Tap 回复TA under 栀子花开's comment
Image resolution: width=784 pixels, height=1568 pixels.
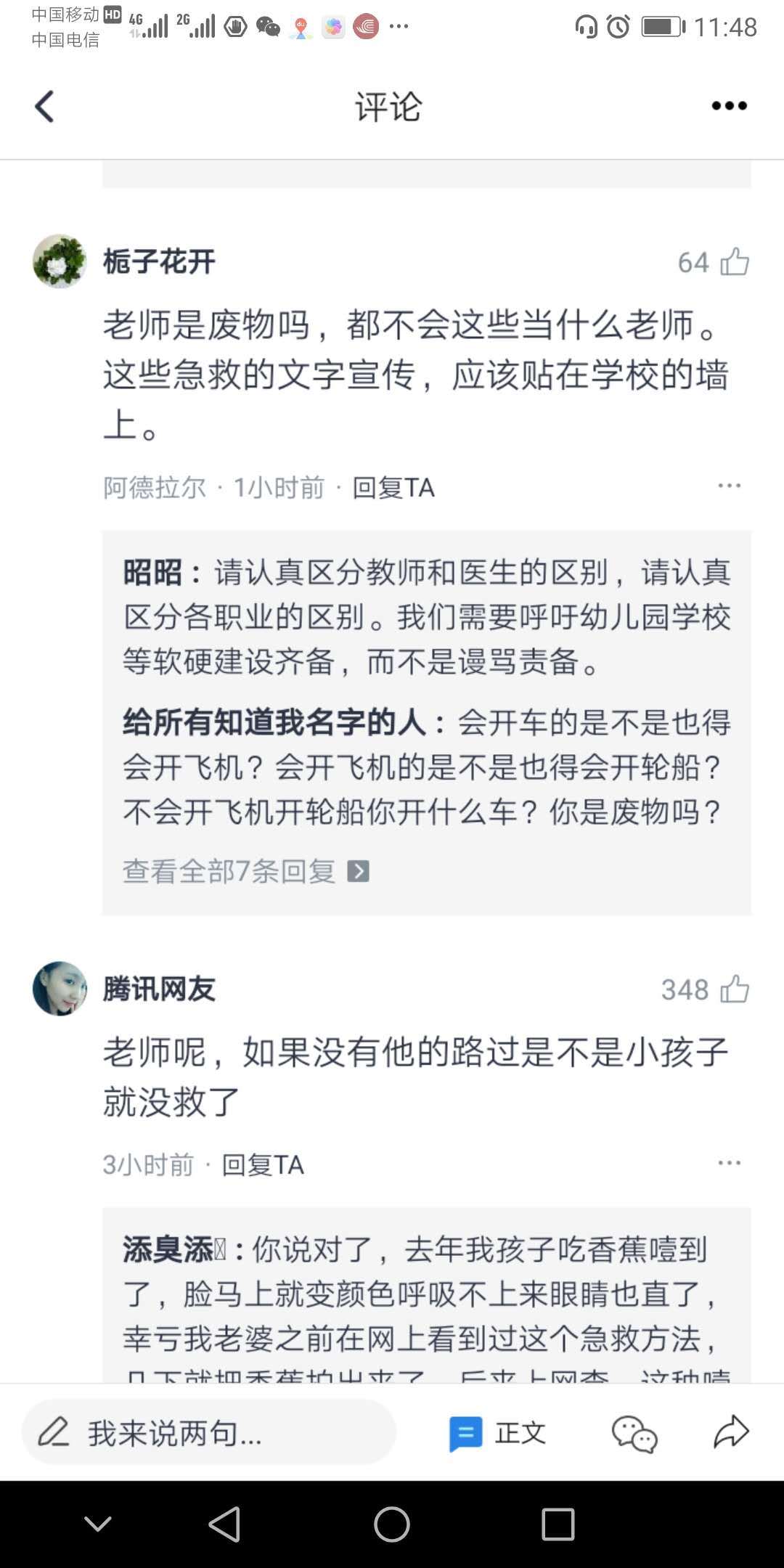pyautogui.click(x=393, y=488)
